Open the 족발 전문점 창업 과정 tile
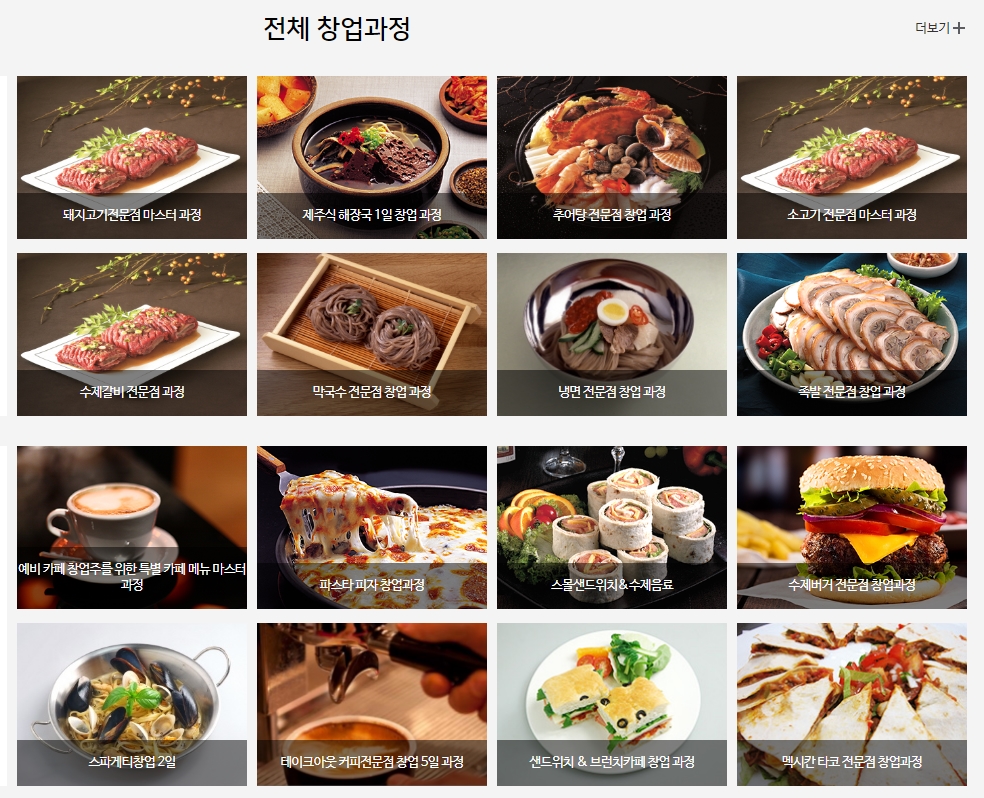 [x=852, y=334]
